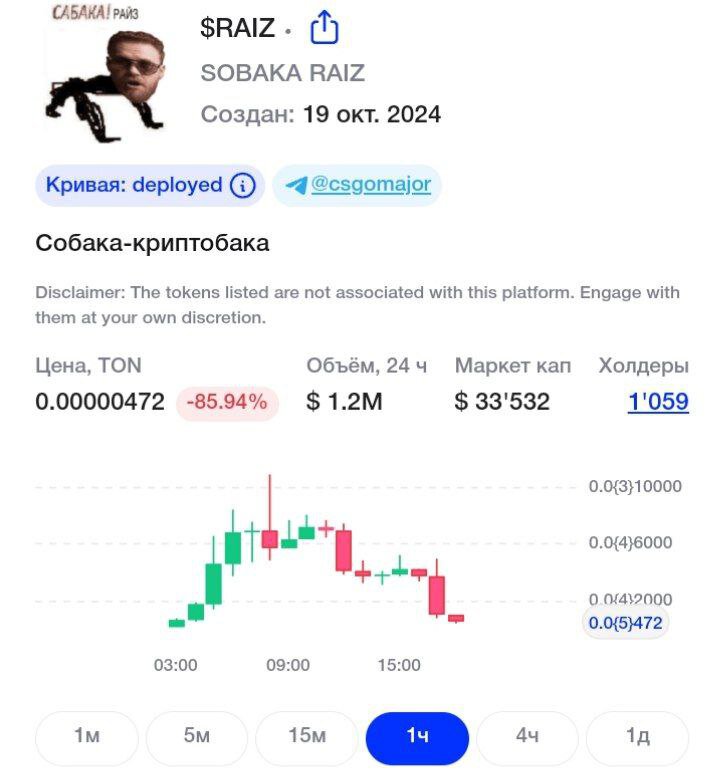The image size is (720, 782).
Task: Change chart to 15м interval
Action: (x=307, y=737)
